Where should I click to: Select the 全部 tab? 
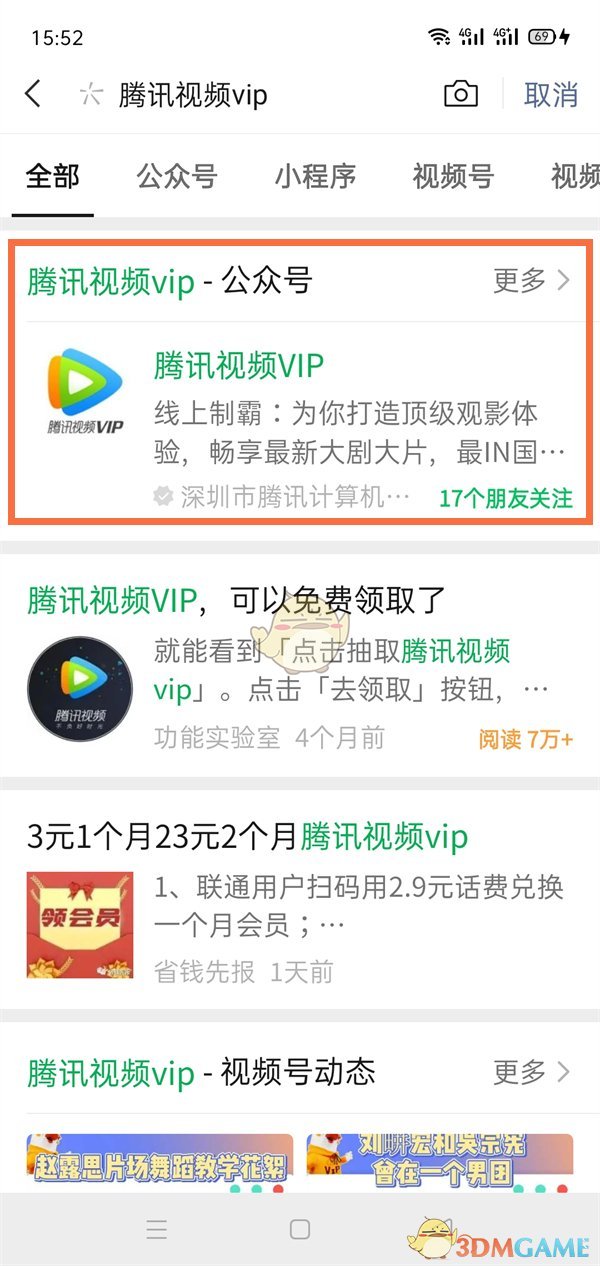click(52, 177)
